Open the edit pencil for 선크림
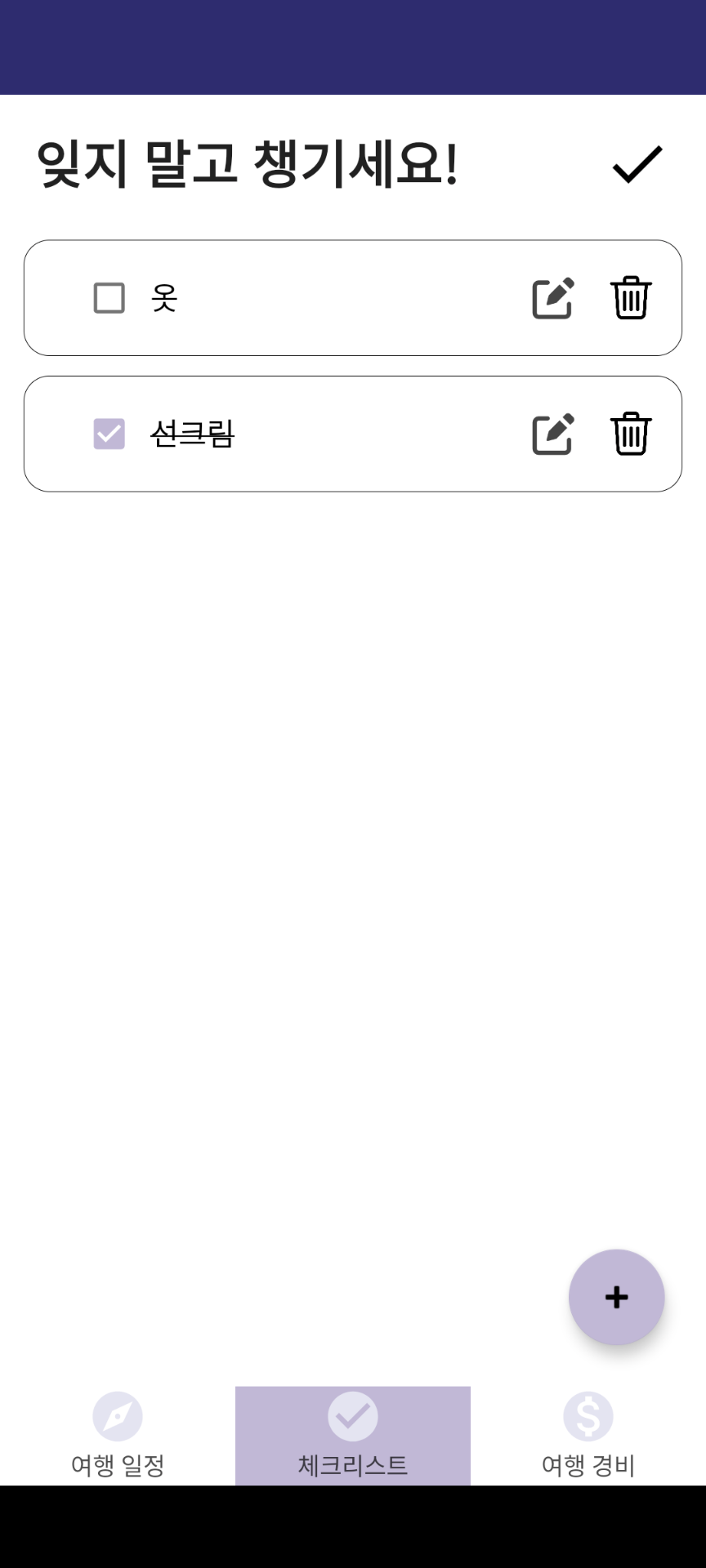706x1568 pixels. point(552,434)
